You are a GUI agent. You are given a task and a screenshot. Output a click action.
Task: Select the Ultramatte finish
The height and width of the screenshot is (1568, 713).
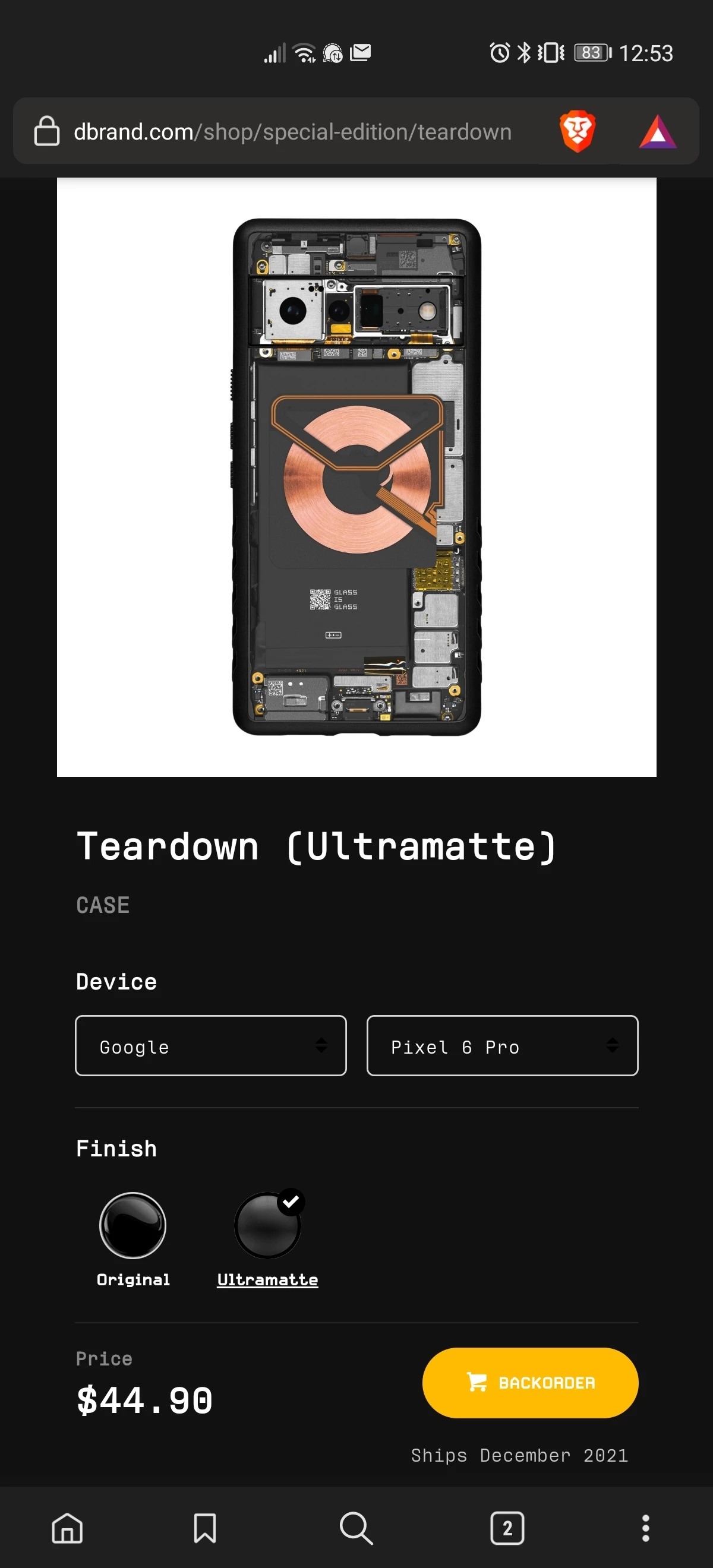(x=267, y=1225)
